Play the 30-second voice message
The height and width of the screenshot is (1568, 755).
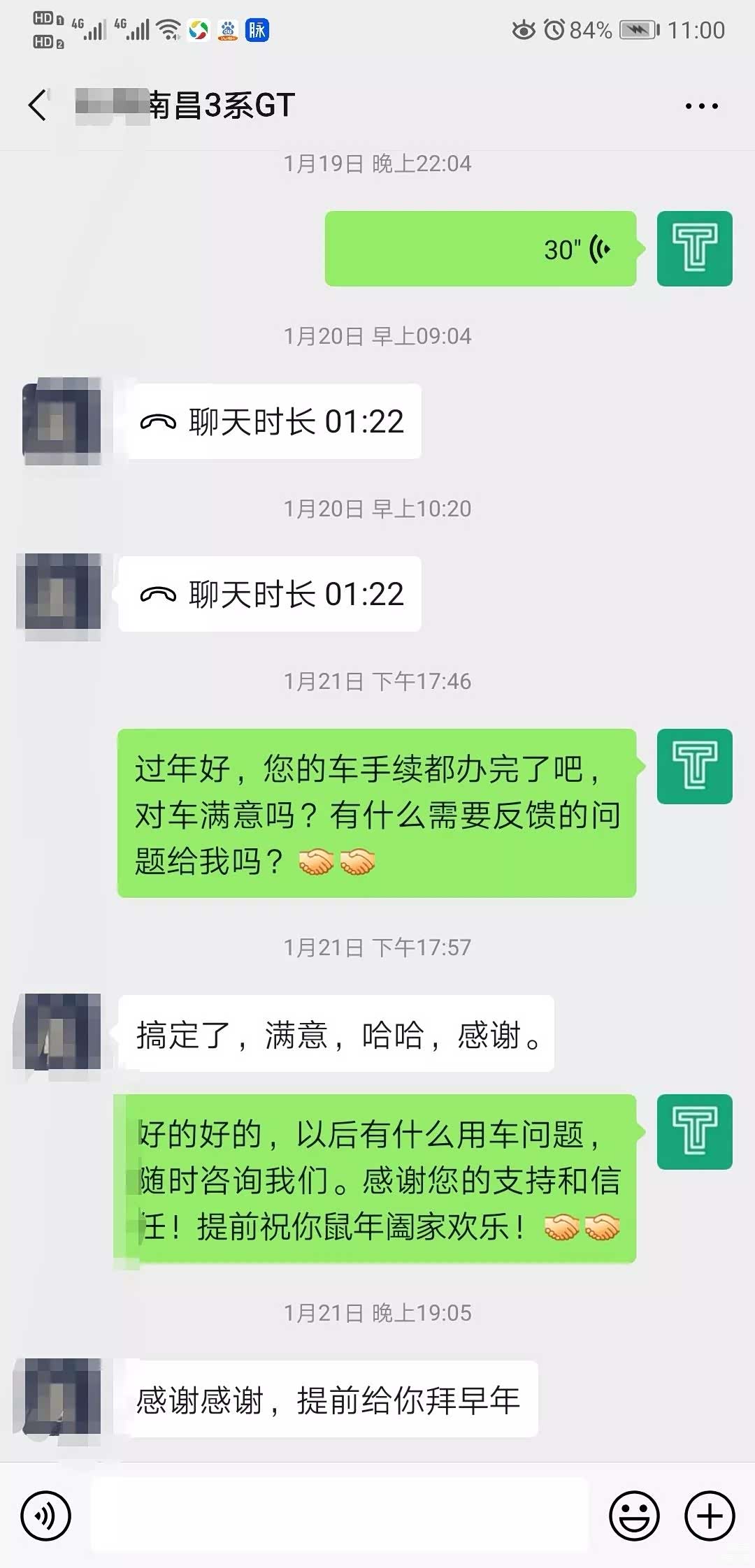pos(480,249)
